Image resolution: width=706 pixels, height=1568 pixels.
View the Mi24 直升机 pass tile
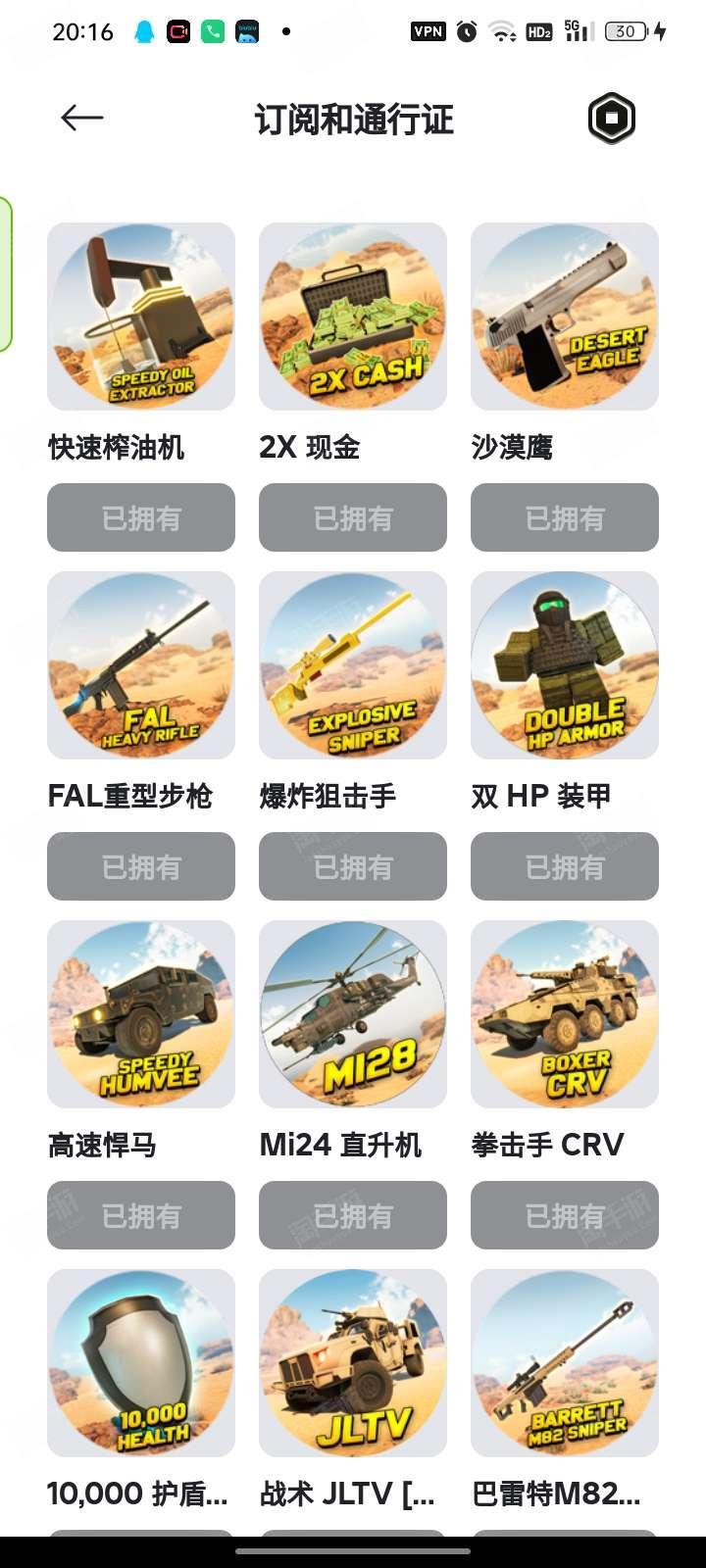click(353, 1014)
